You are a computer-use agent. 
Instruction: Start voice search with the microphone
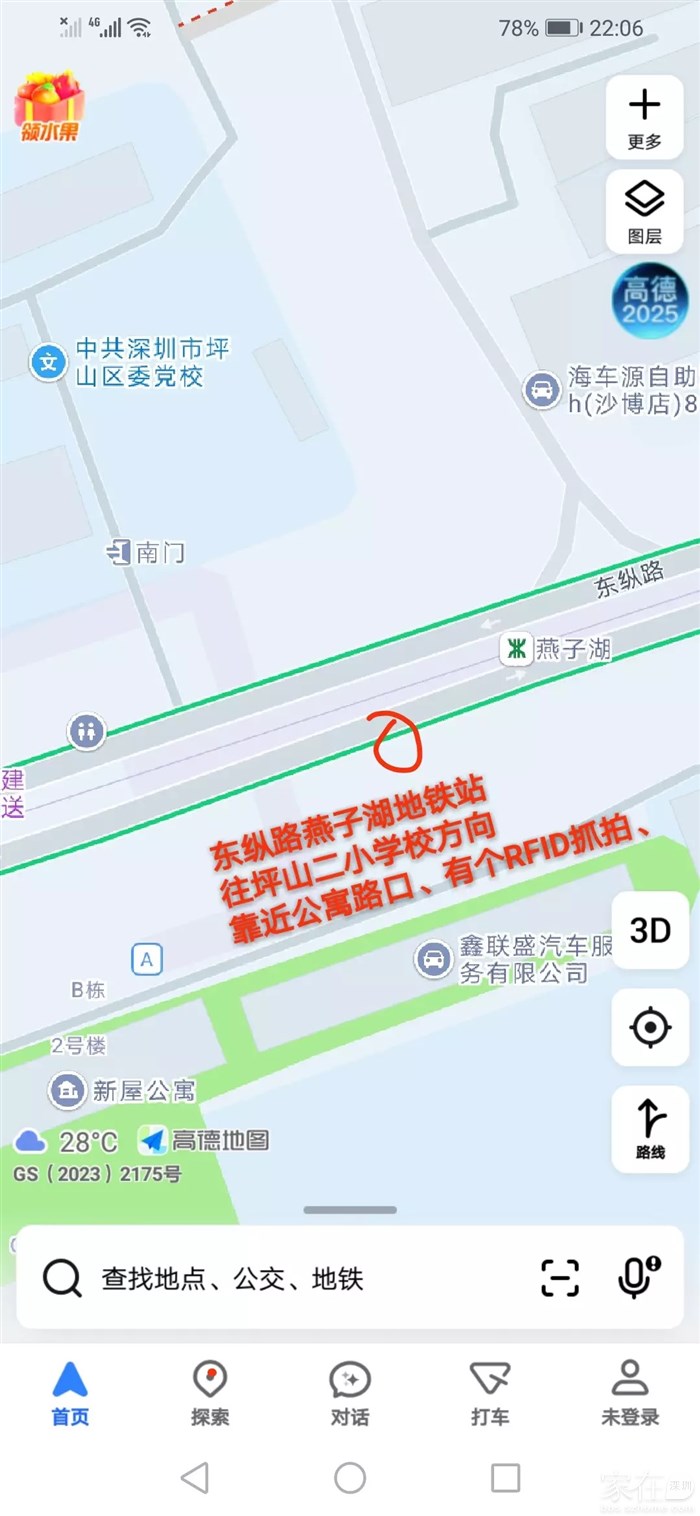(x=637, y=1277)
